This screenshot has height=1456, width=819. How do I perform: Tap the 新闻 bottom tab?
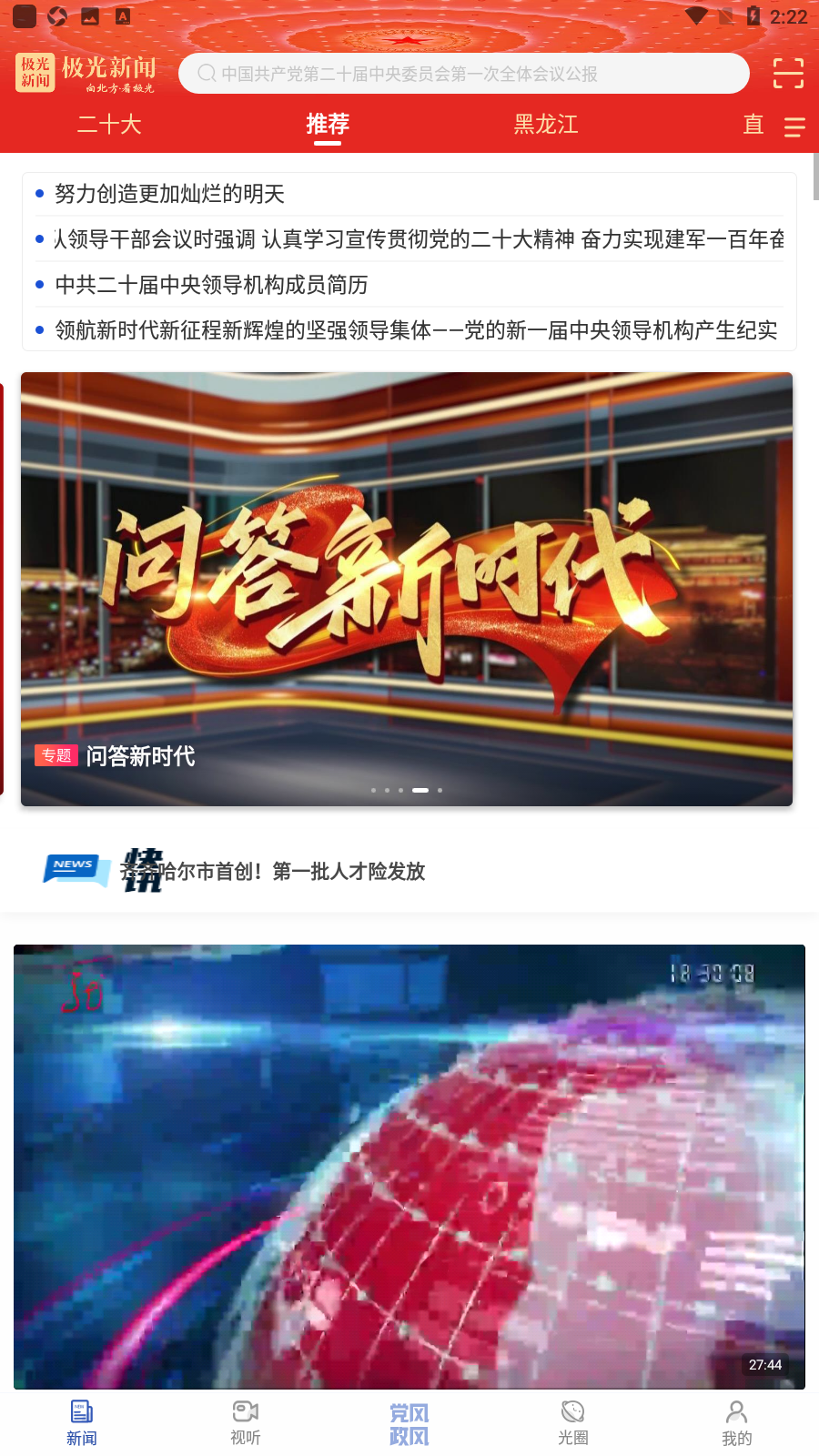[82, 1422]
